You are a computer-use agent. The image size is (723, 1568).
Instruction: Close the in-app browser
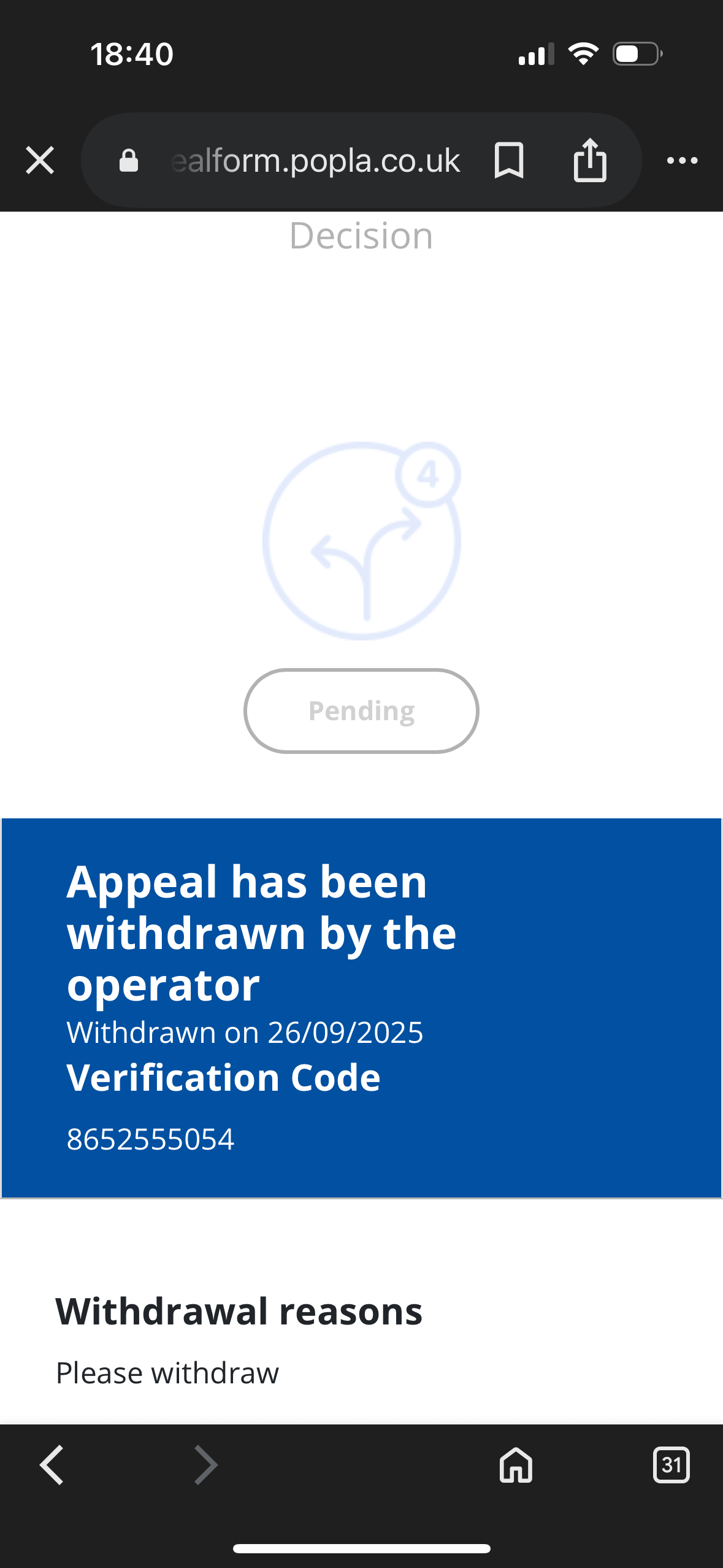click(x=40, y=161)
